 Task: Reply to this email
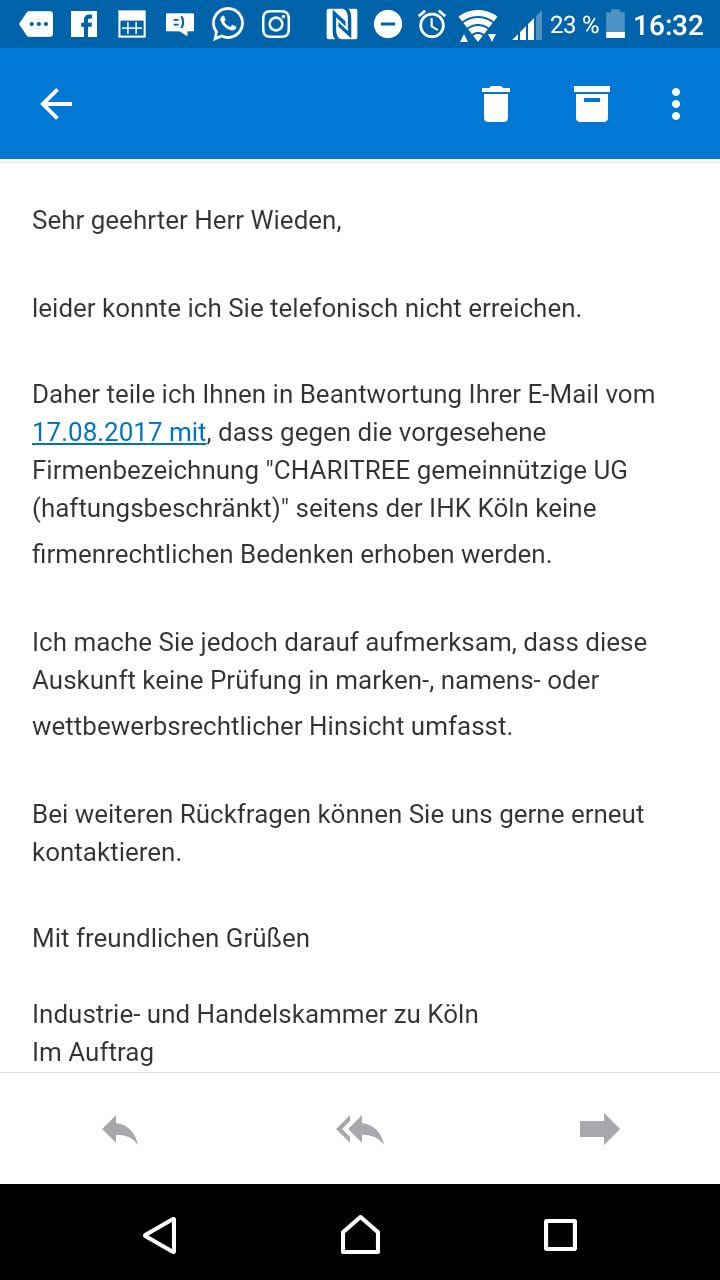tap(120, 1130)
